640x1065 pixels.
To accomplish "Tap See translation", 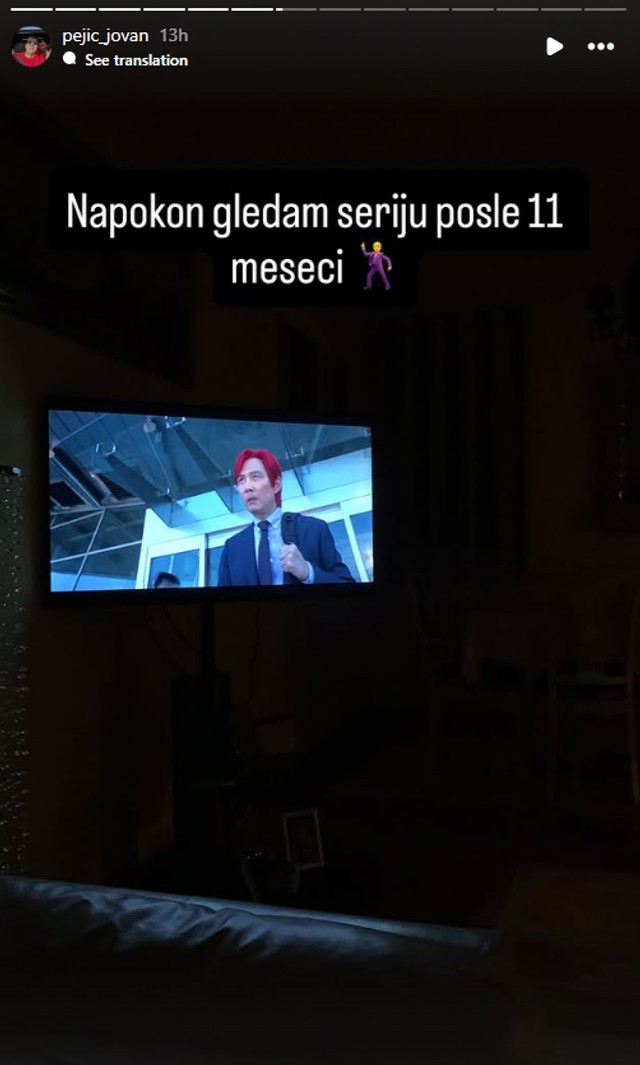I will click(x=135, y=60).
